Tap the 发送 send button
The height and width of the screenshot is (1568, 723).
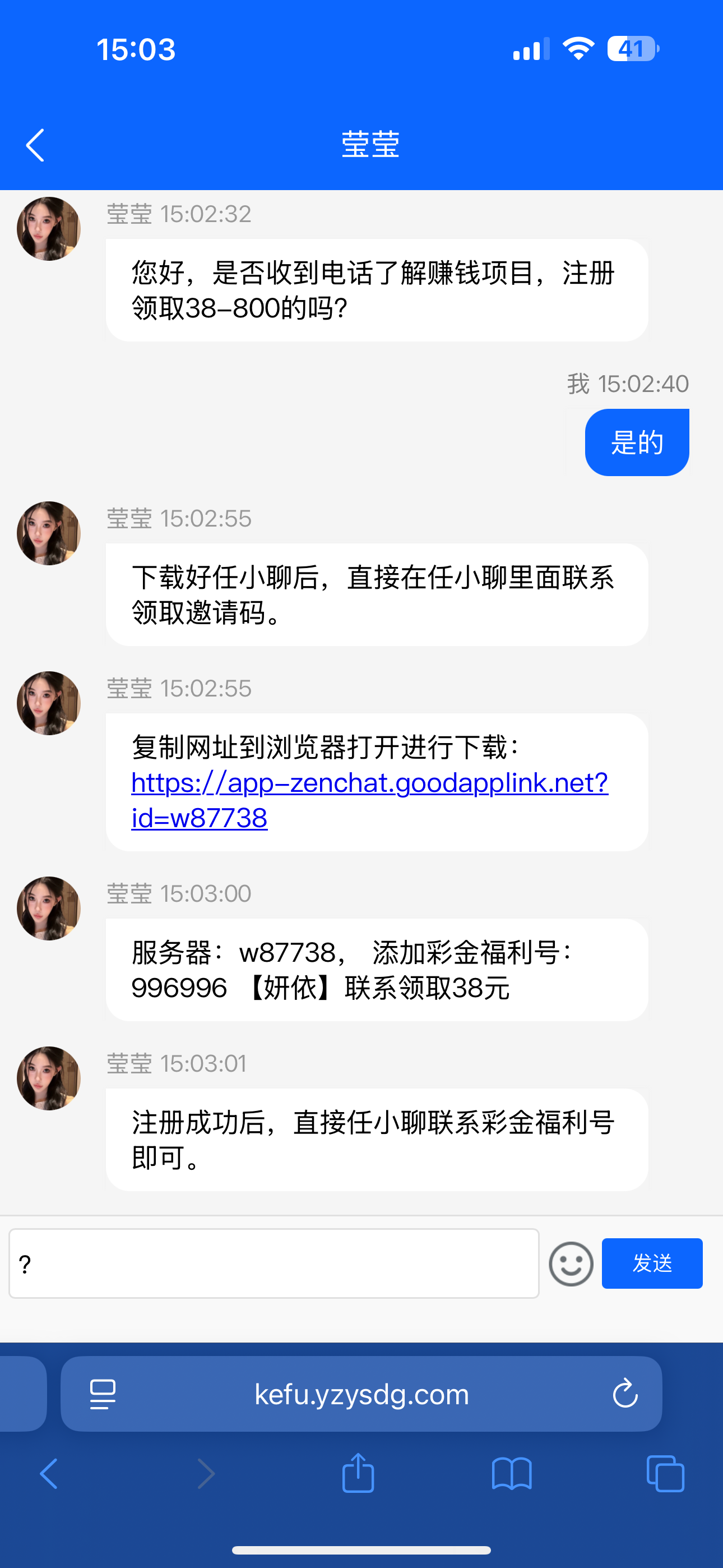click(x=652, y=1263)
